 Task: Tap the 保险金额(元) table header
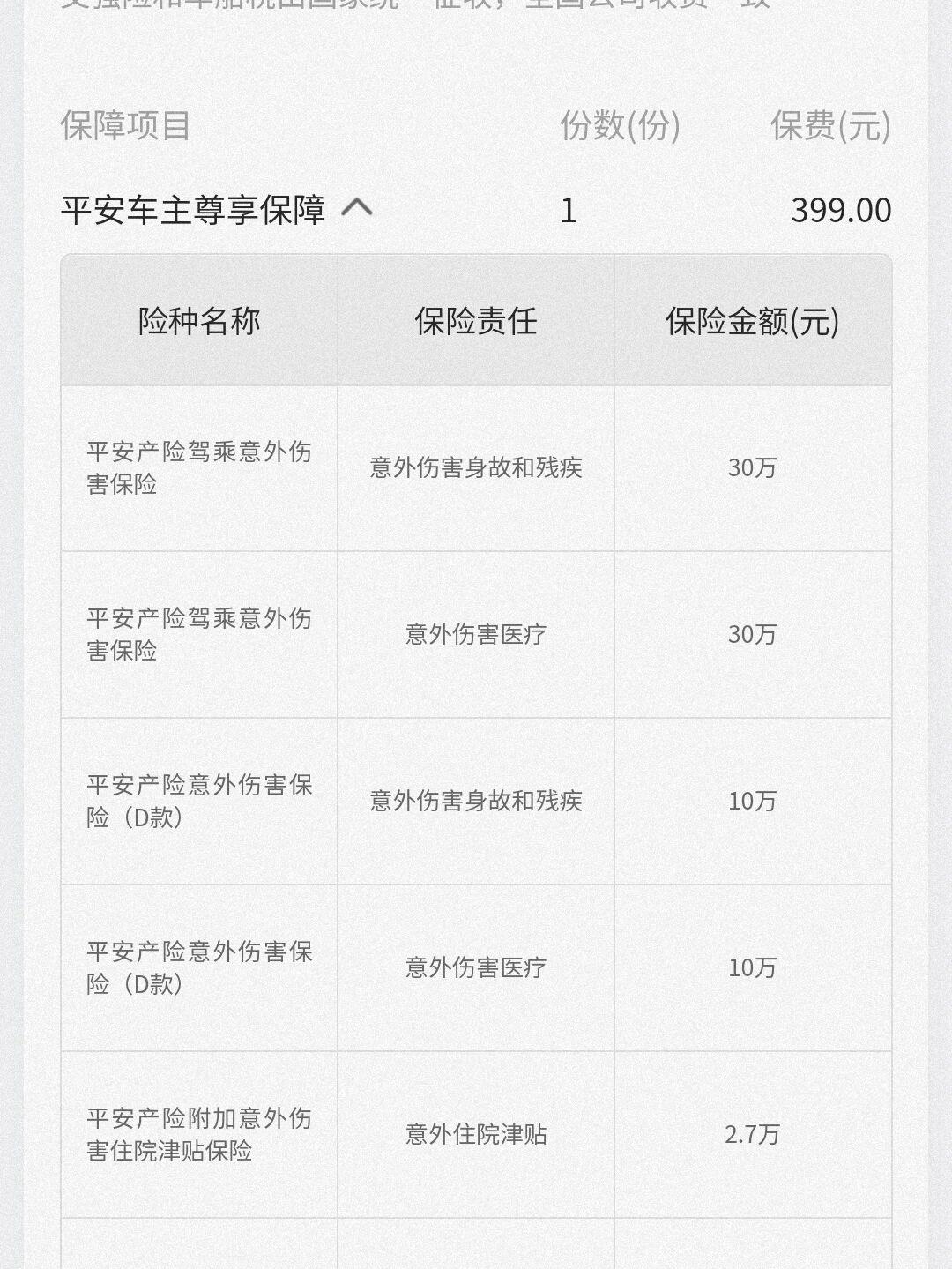click(x=755, y=320)
